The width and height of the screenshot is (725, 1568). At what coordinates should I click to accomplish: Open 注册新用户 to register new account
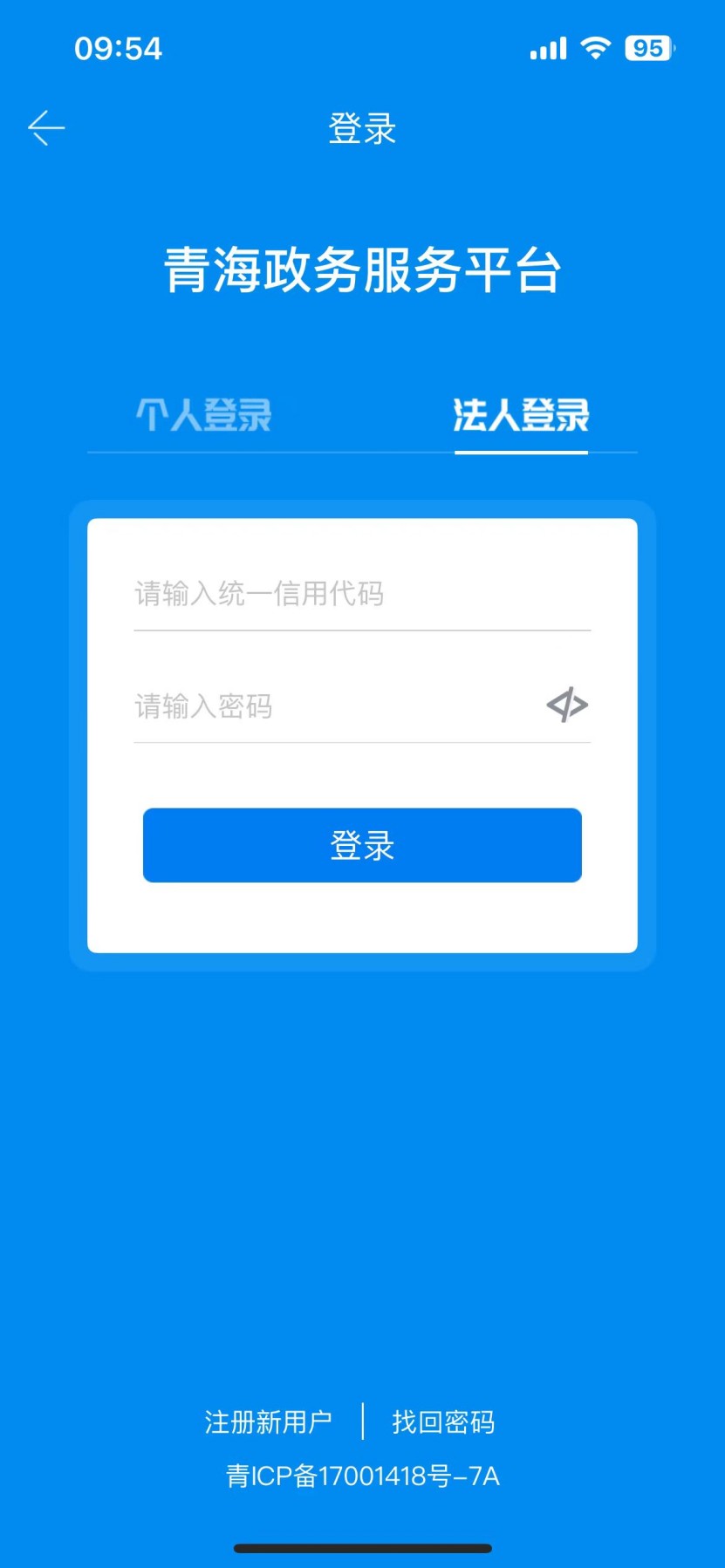click(267, 1420)
